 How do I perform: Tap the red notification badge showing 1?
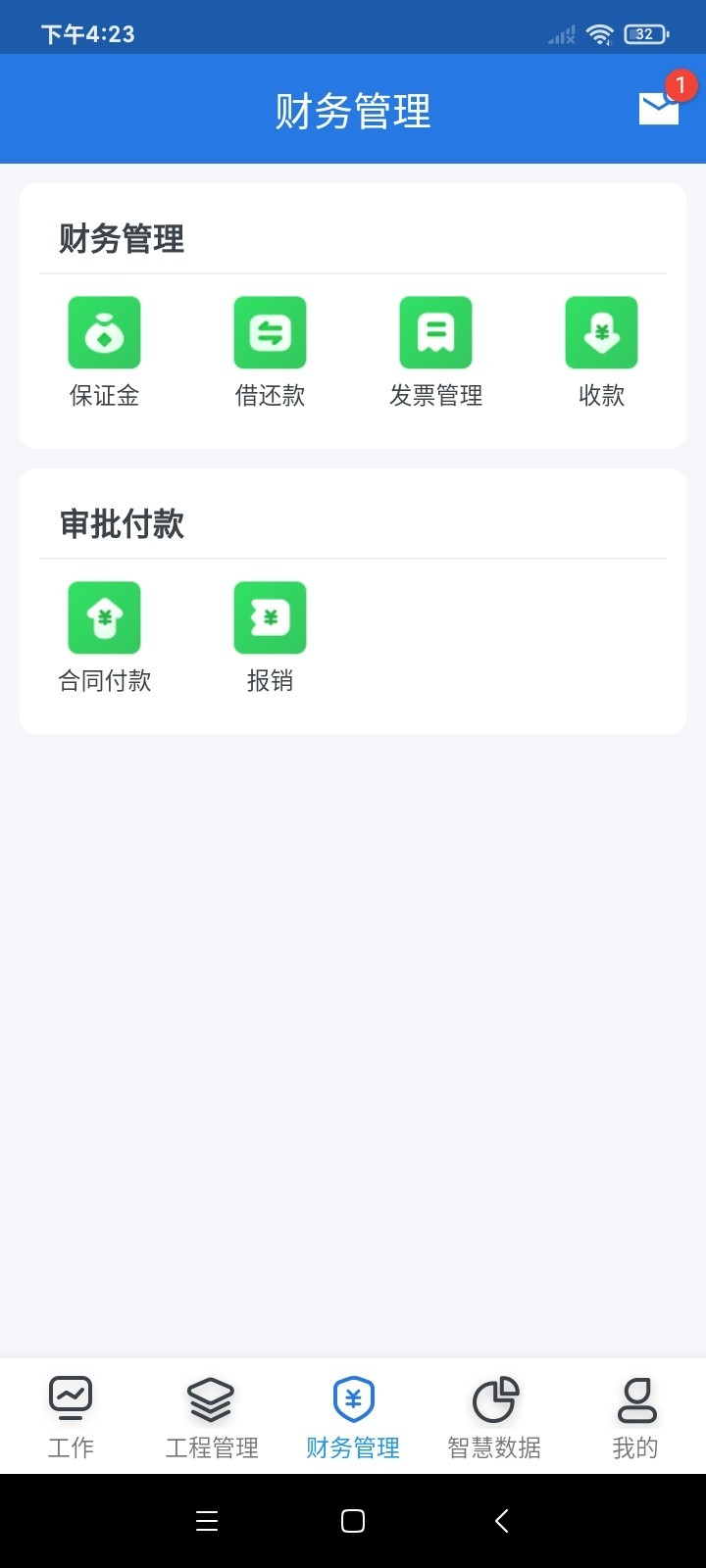(x=681, y=85)
